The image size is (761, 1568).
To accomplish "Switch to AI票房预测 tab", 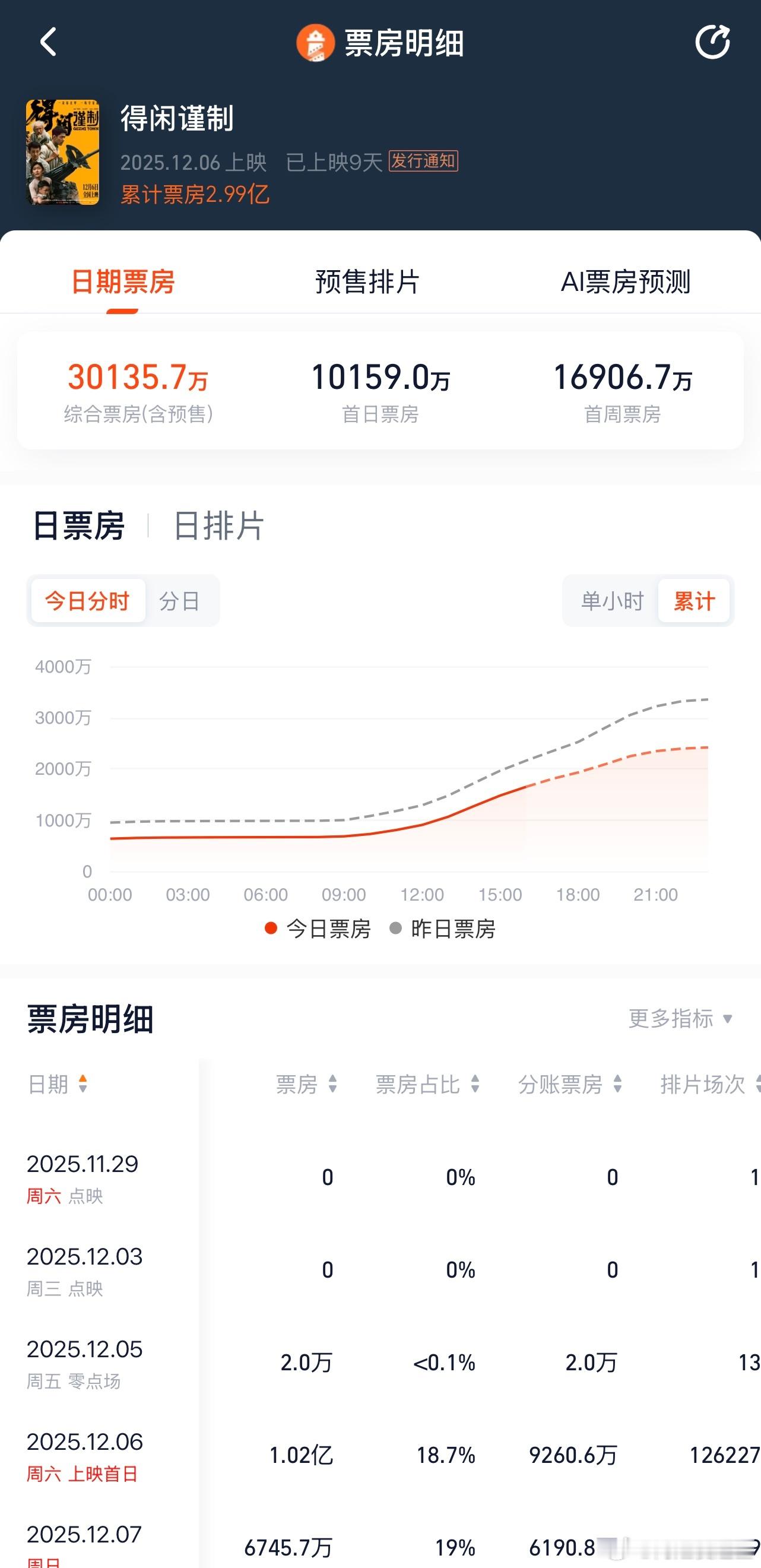I will (626, 280).
